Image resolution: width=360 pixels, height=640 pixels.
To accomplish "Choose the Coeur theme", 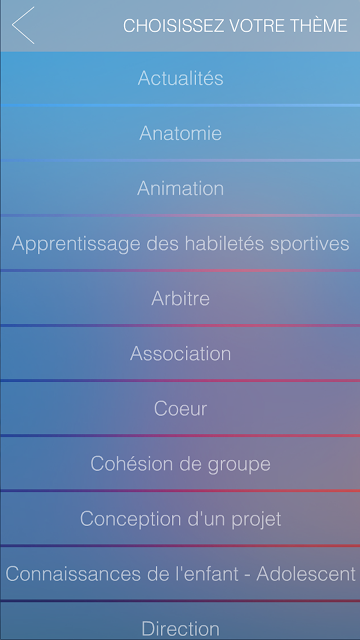I will point(180,409).
